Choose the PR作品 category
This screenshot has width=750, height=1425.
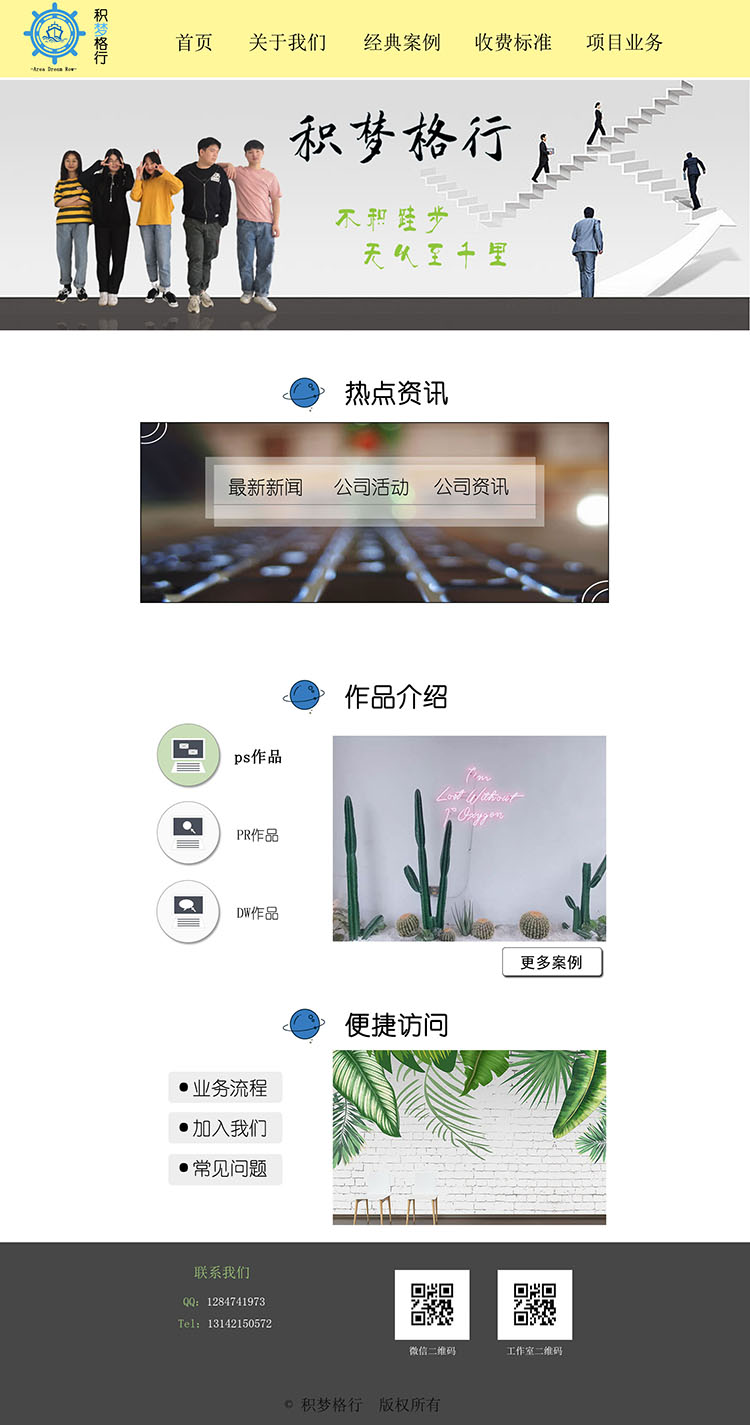[x=257, y=835]
